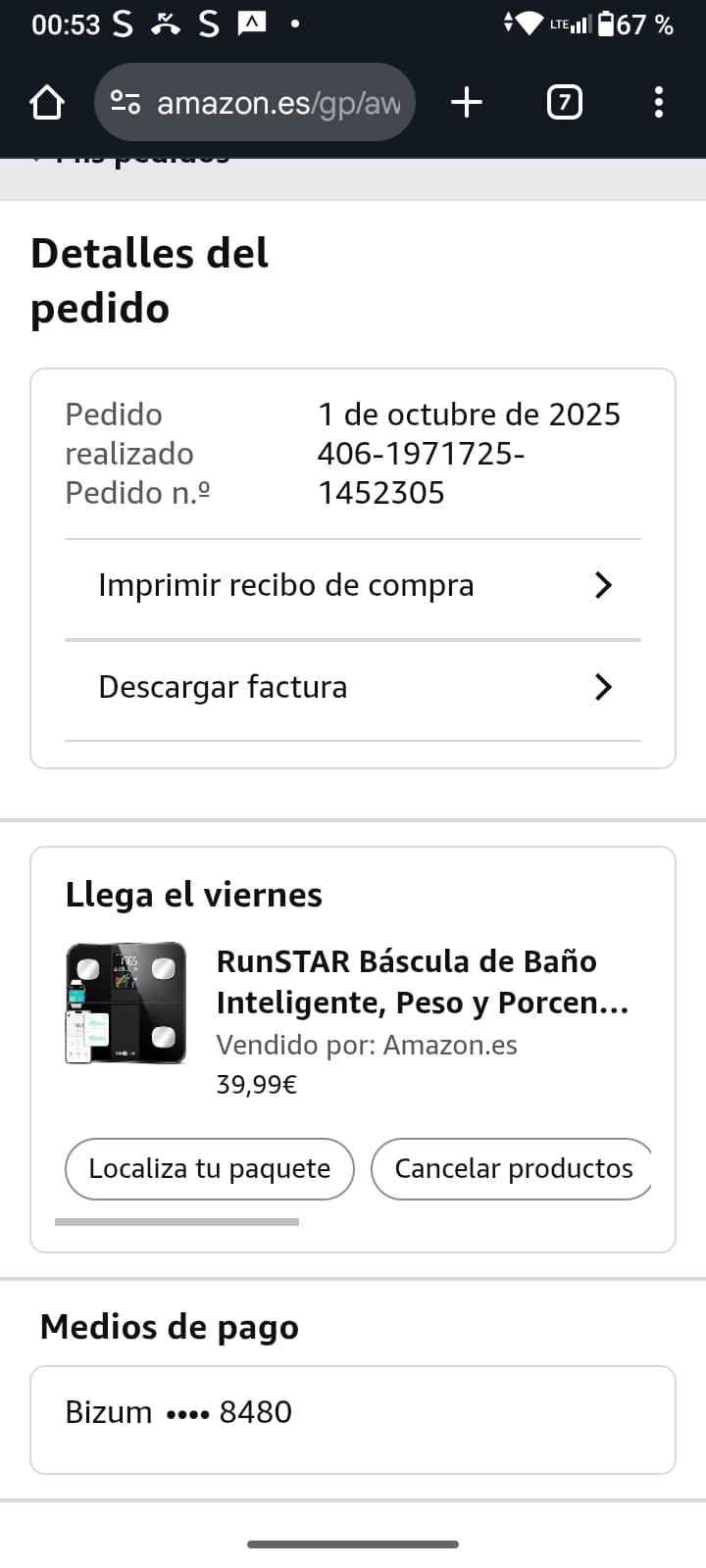Open Imprimir recibo de compra
This screenshot has height=1568, width=706.
click(353, 586)
